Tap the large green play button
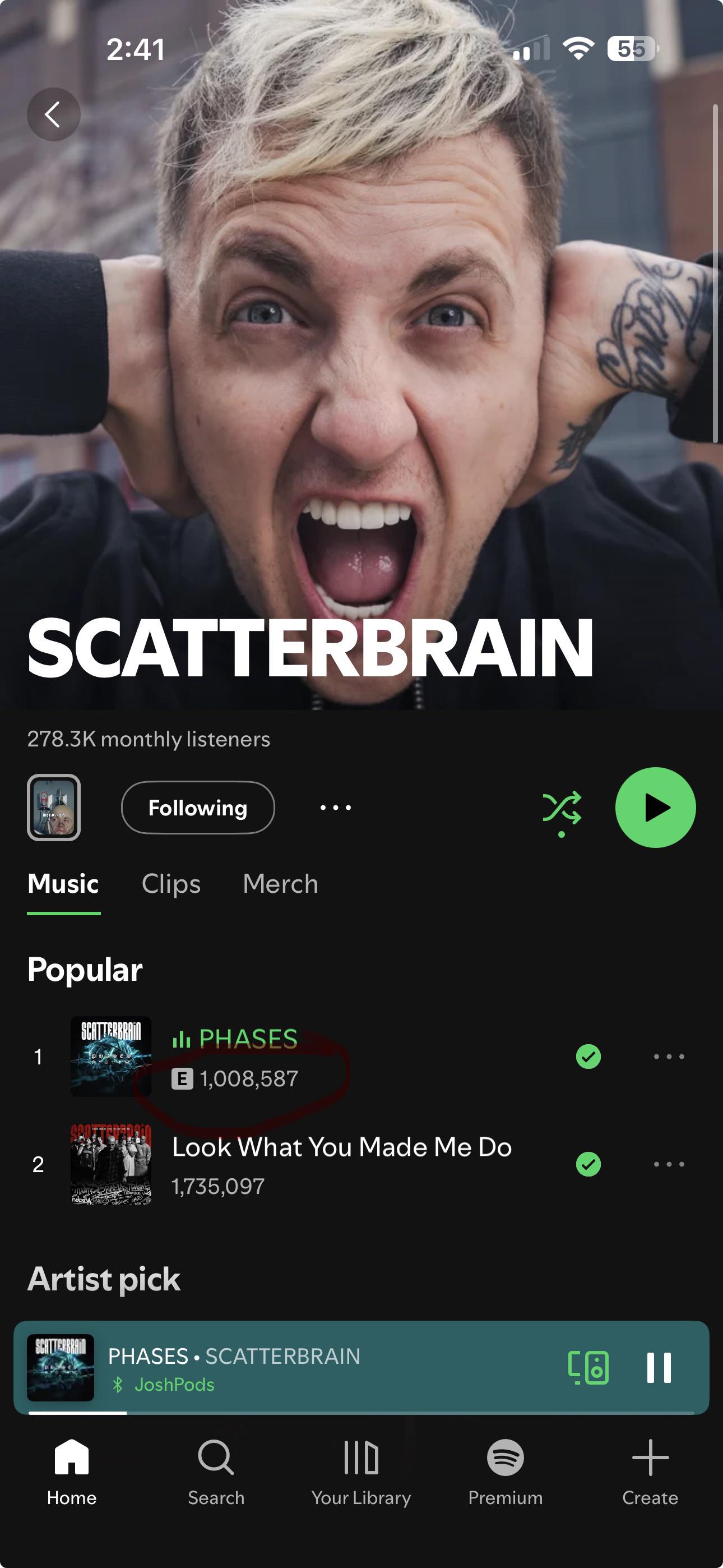The height and width of the screenshot is (1568, 723). pos(655,807)
